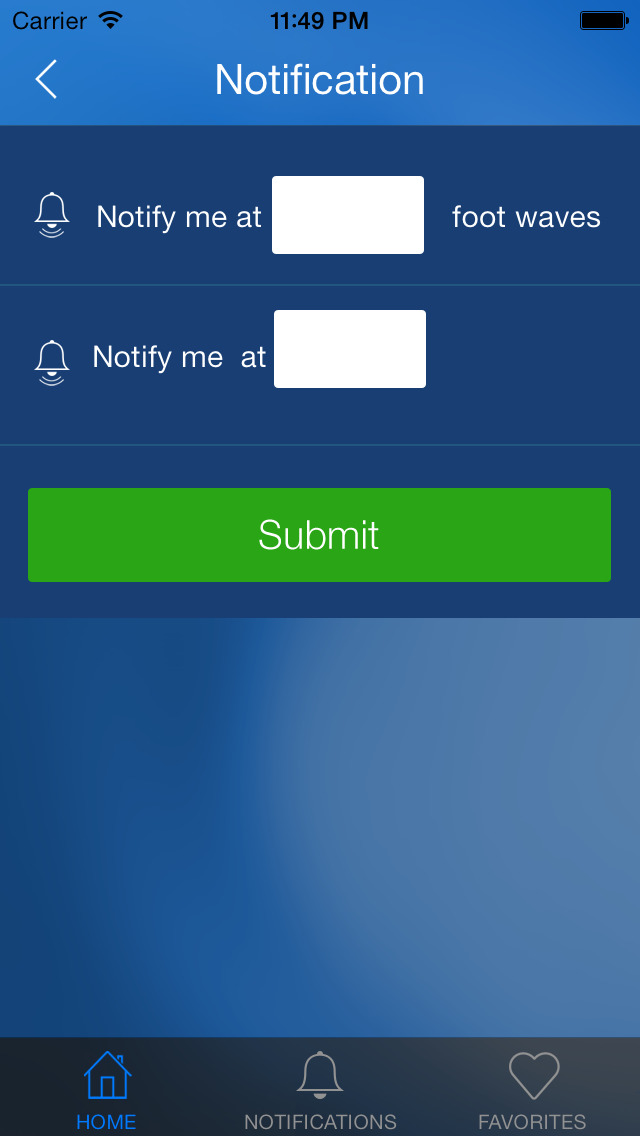
Task: Select the second Notify me at field
Action: pos(350,349)
